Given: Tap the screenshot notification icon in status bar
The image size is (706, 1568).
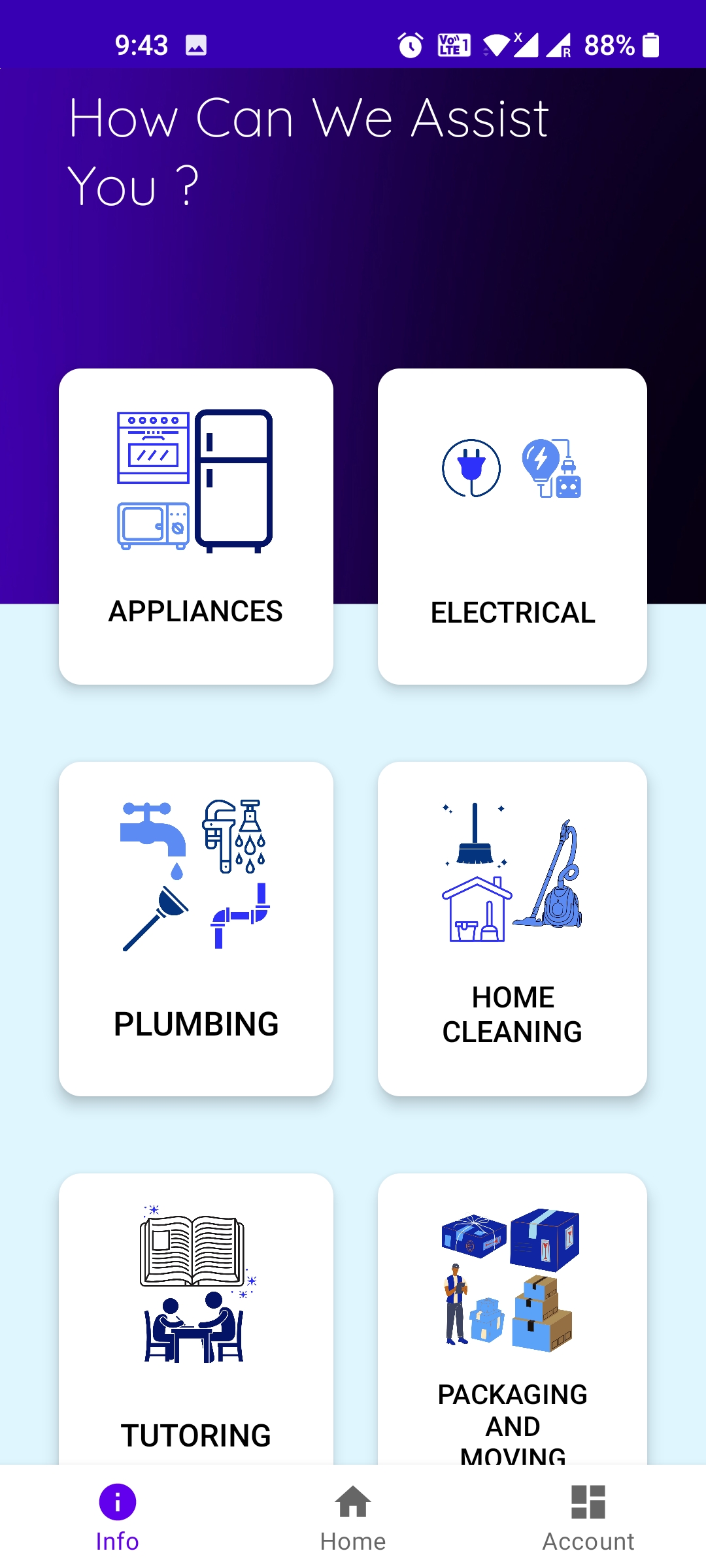Looking at the screenshot, I should click(195, 44).
